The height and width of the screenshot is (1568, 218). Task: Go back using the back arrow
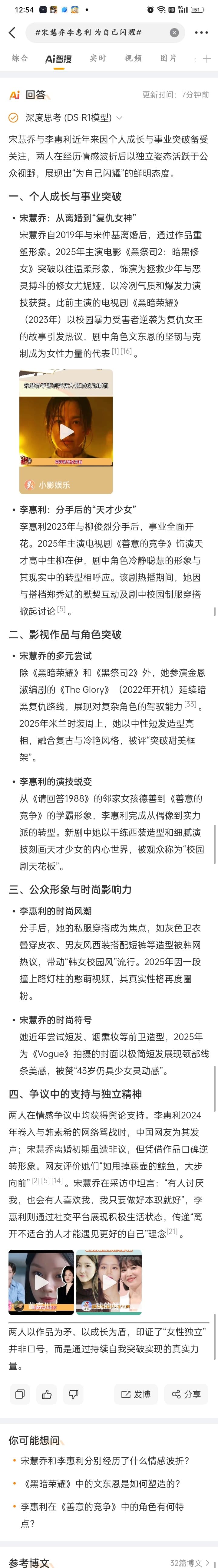pyautogui.click(x=12, y=32)
